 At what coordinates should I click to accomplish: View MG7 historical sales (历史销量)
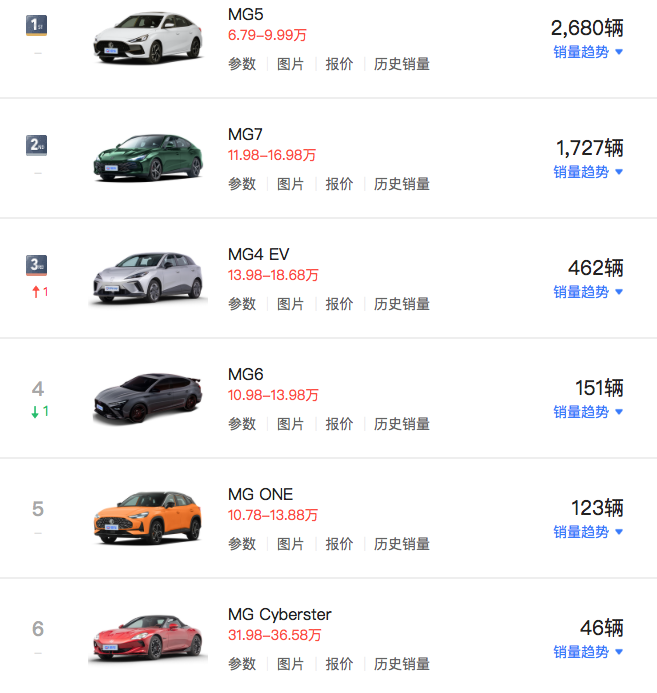pyautogui.click(x=402, y=184)
